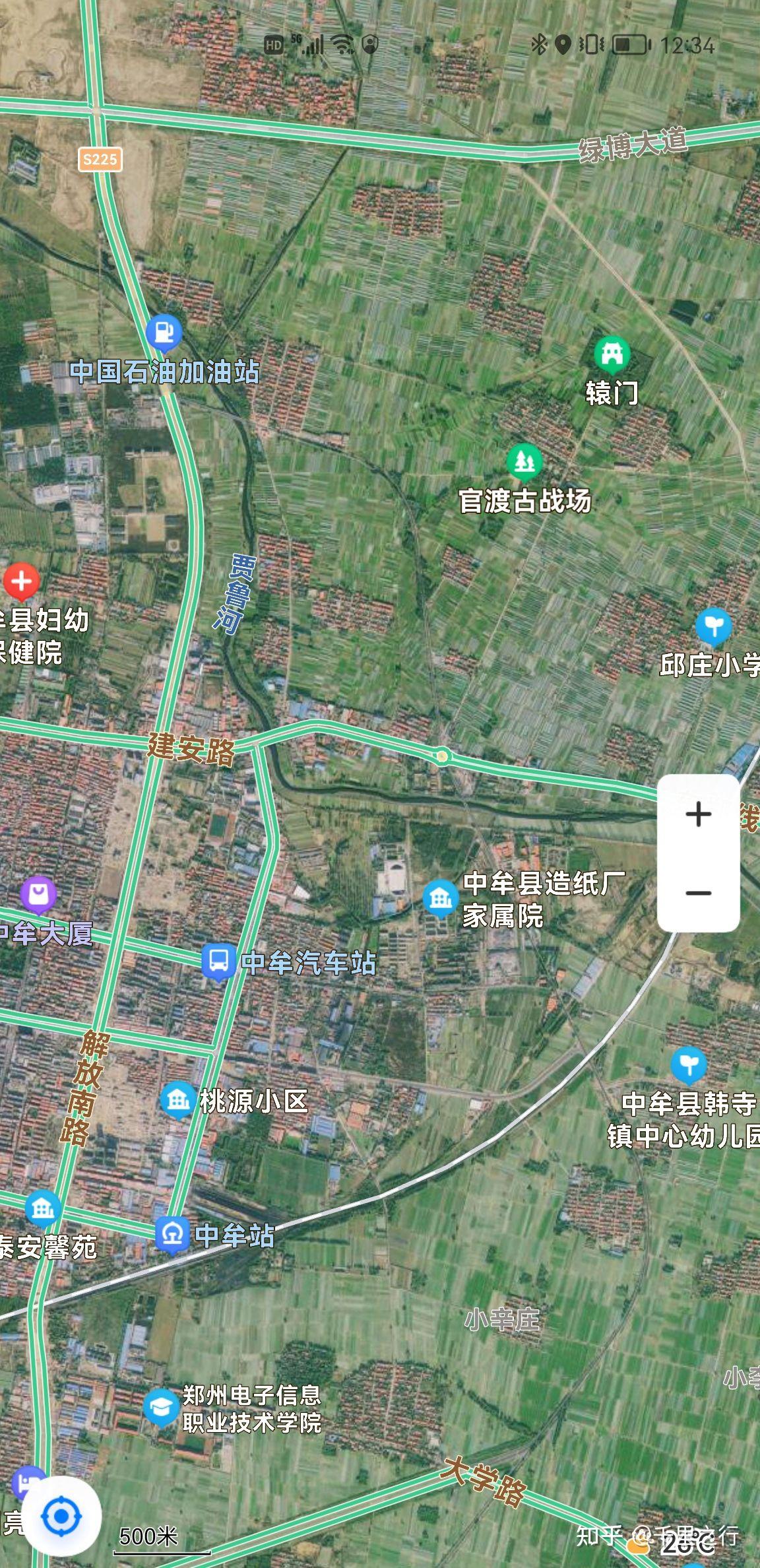760x1568 pixels.
Task: Open the 妇幼保健院 hospital marker
Action: 21,582
